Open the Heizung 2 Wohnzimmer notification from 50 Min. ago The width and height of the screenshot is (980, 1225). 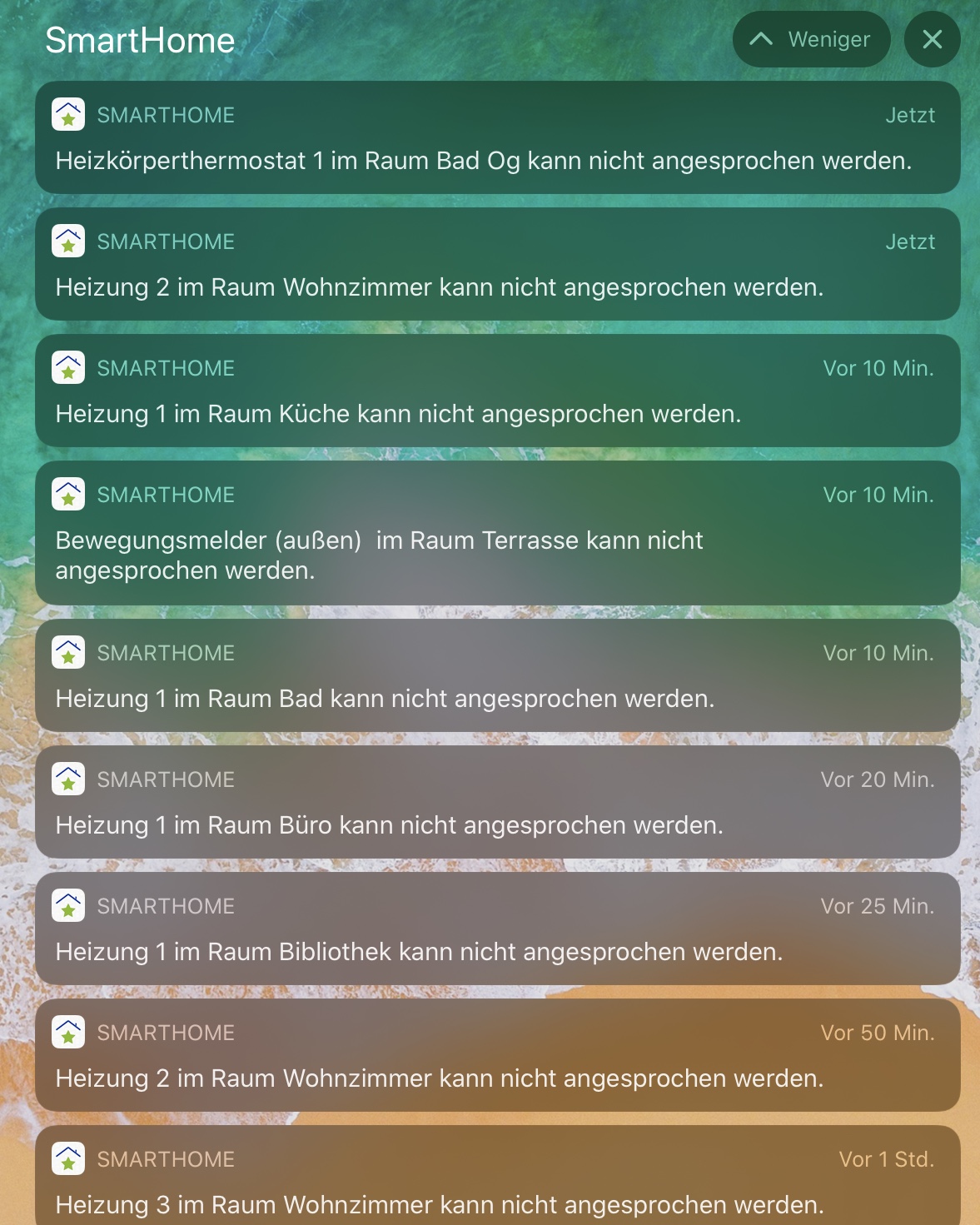click(497, 1056)
